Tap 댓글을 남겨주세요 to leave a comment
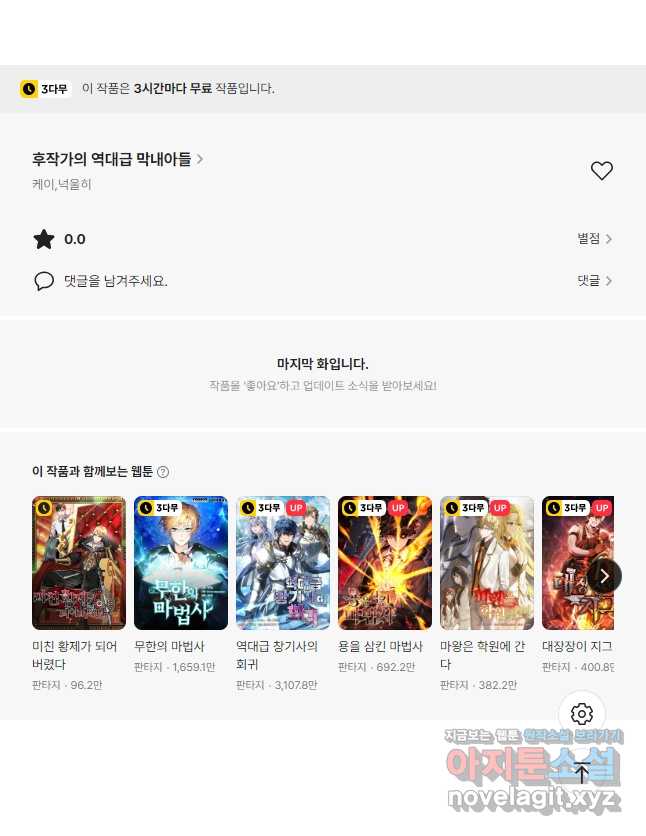646x836 pixels. [x=115, y=281]
